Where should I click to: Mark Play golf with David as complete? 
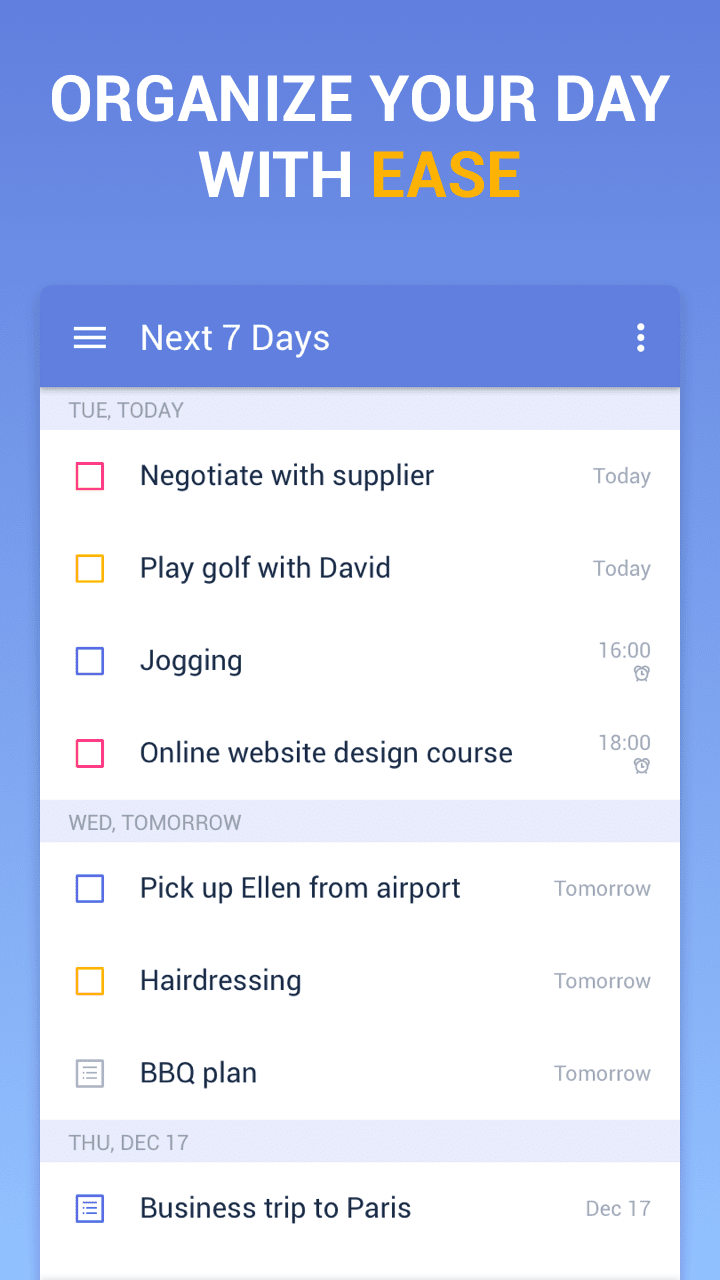[x=89, y=568]
